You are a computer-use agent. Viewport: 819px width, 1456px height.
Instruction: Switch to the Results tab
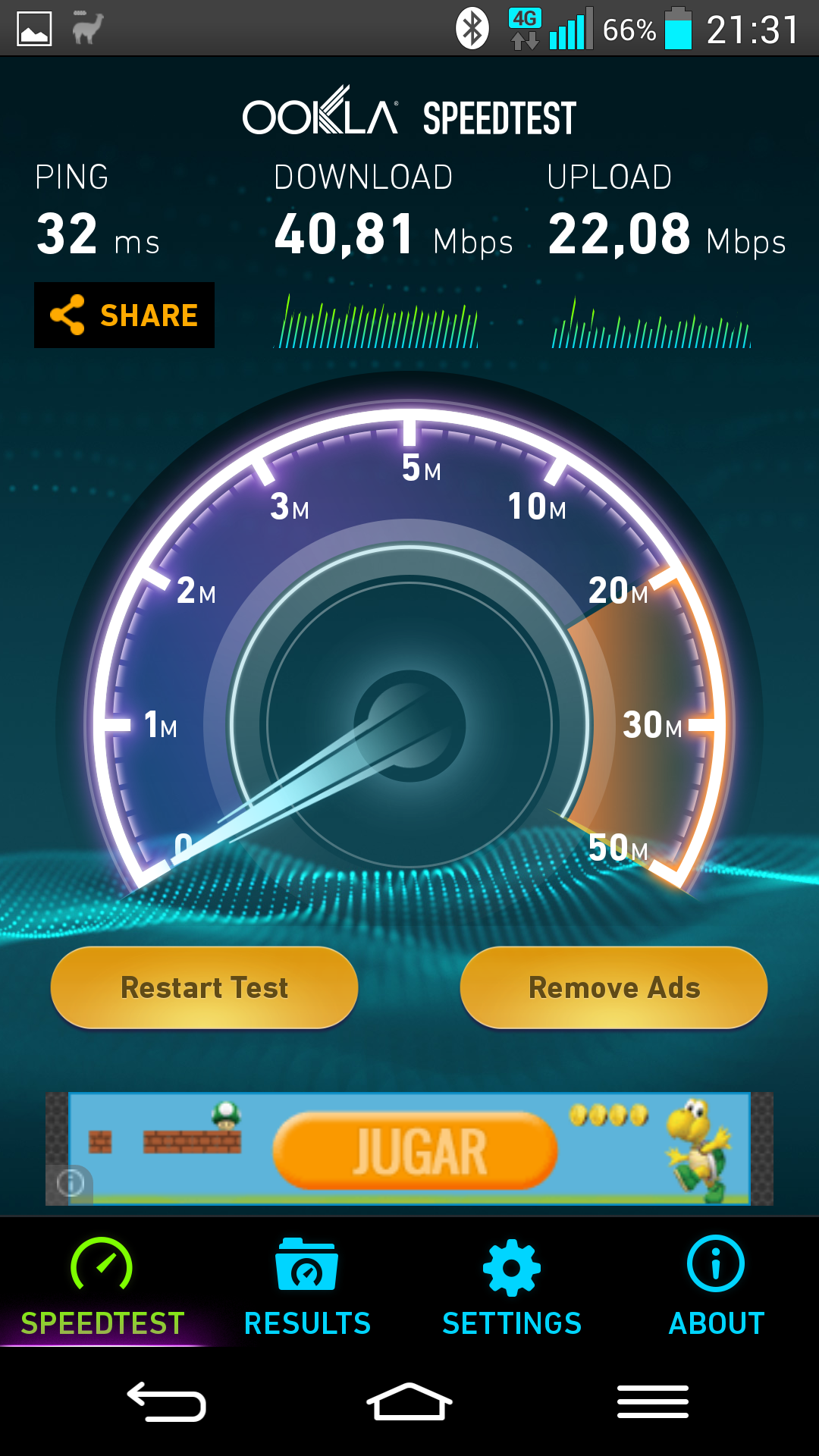(x=307, y=1286)
